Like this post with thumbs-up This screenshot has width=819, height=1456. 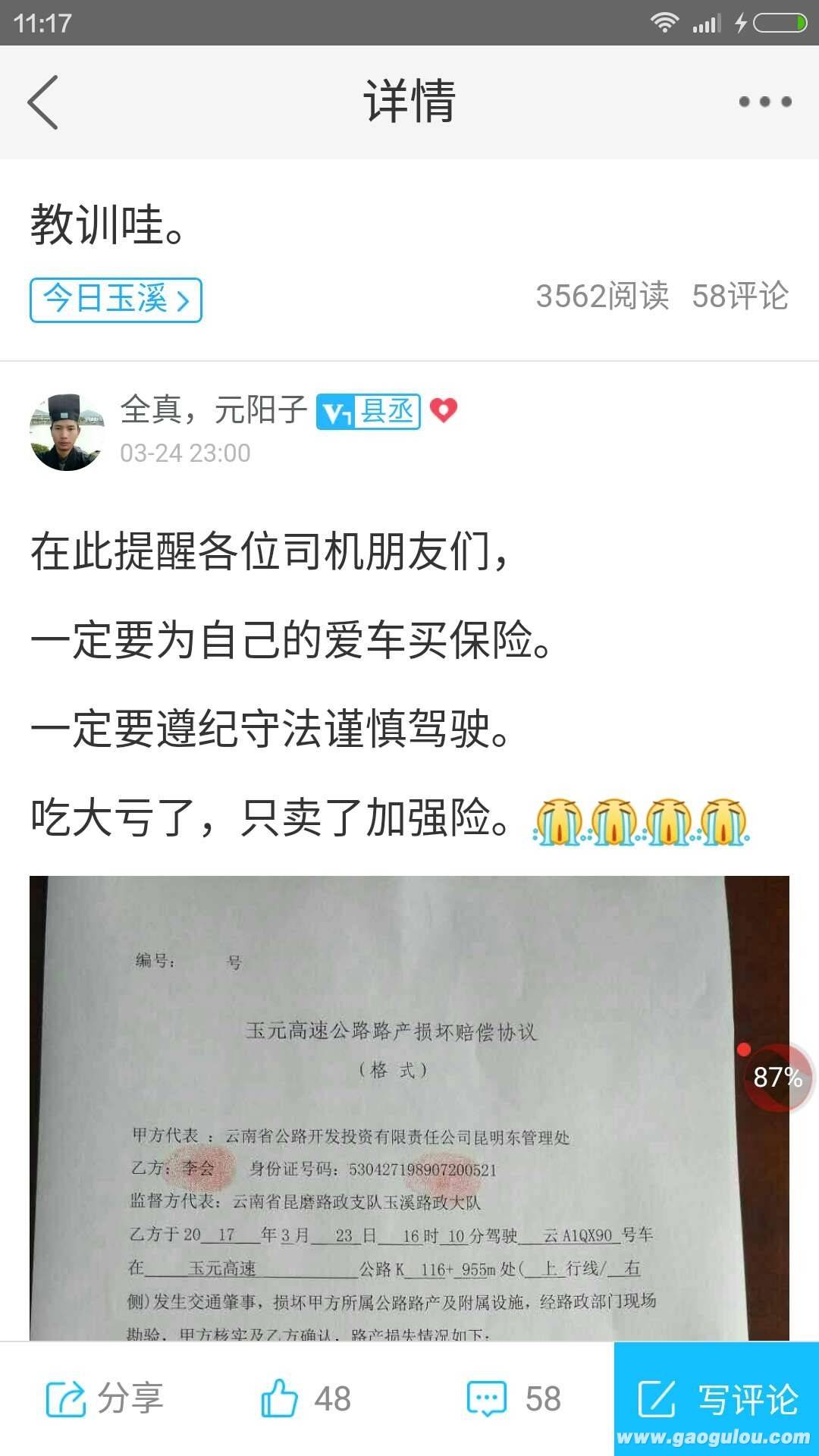pyautogui.click(x=306, y=1399)
